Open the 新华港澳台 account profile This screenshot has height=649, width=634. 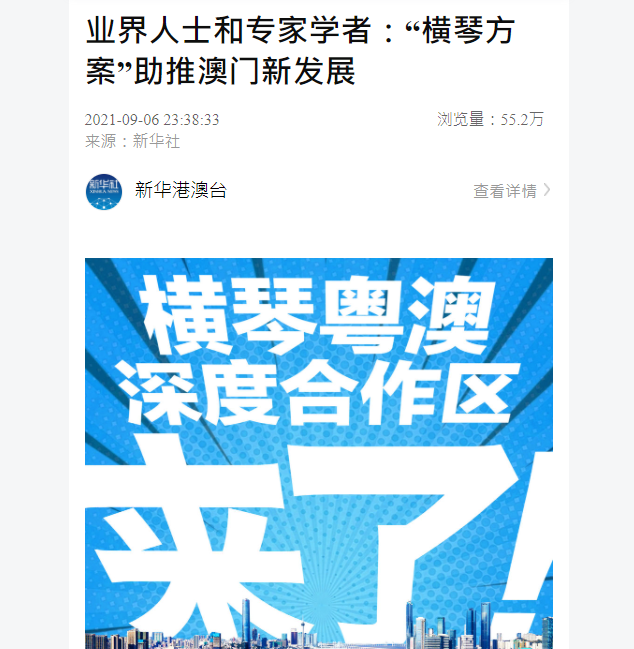180,190
